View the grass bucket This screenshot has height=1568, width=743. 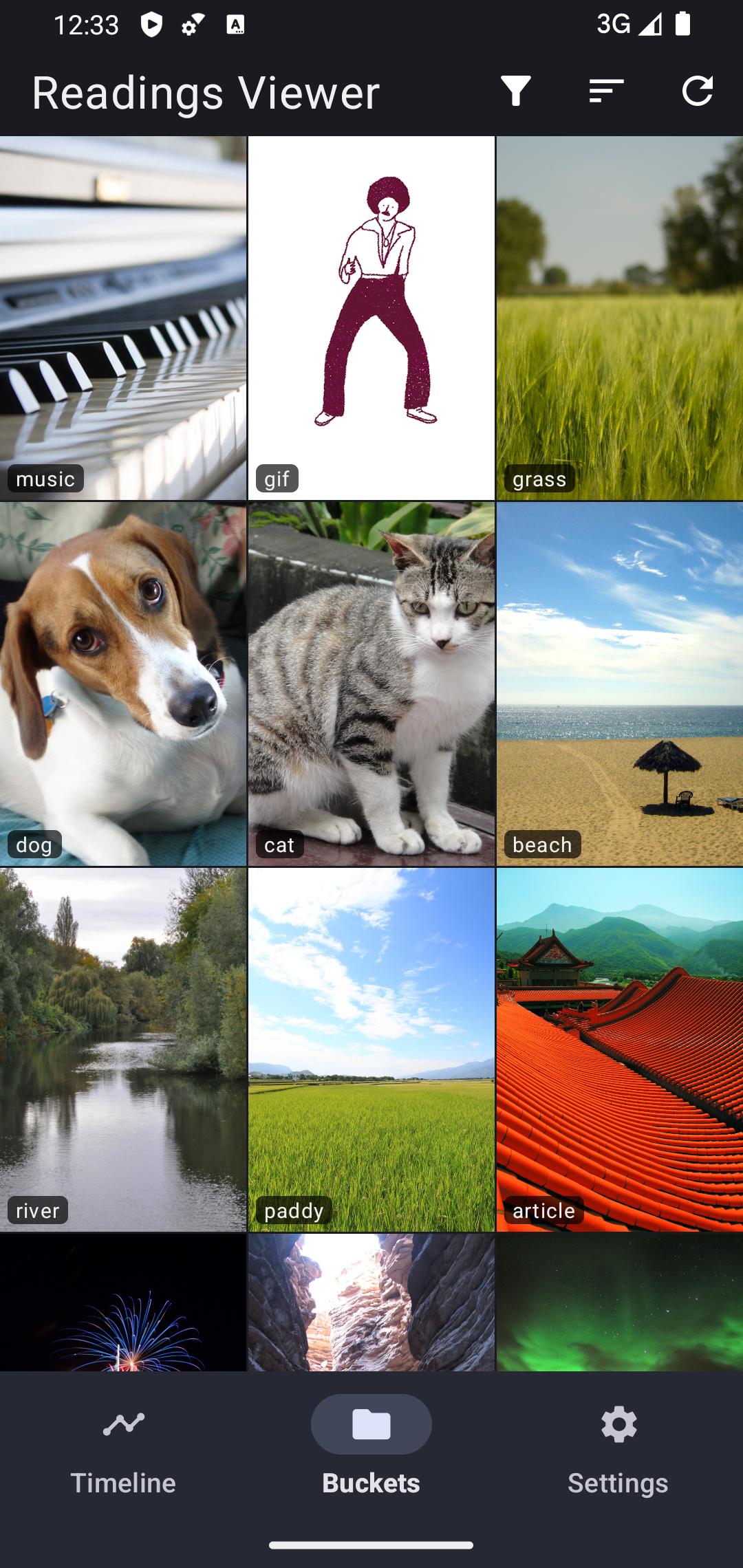[x=620, y=318]
